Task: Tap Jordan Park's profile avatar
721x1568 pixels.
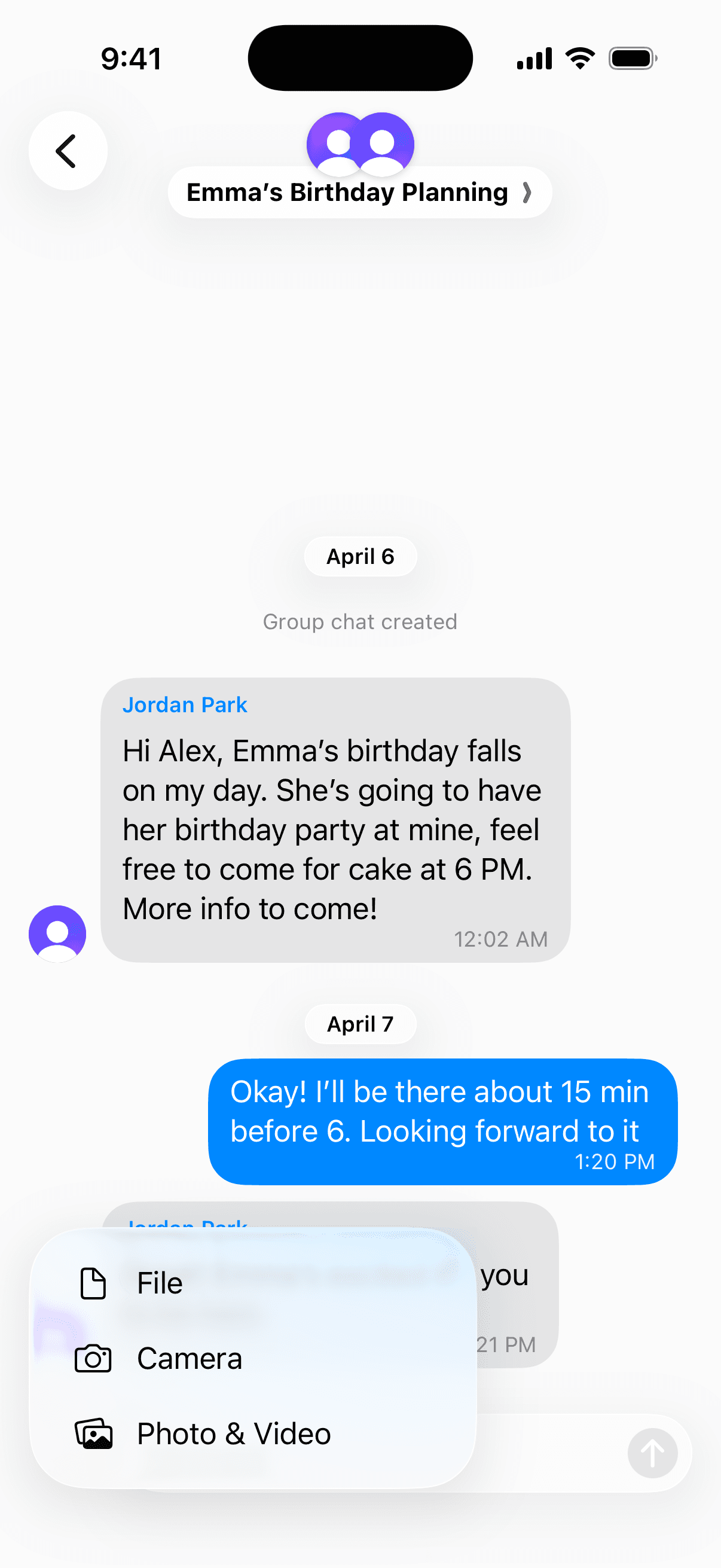Action: [x=57, y=933]
